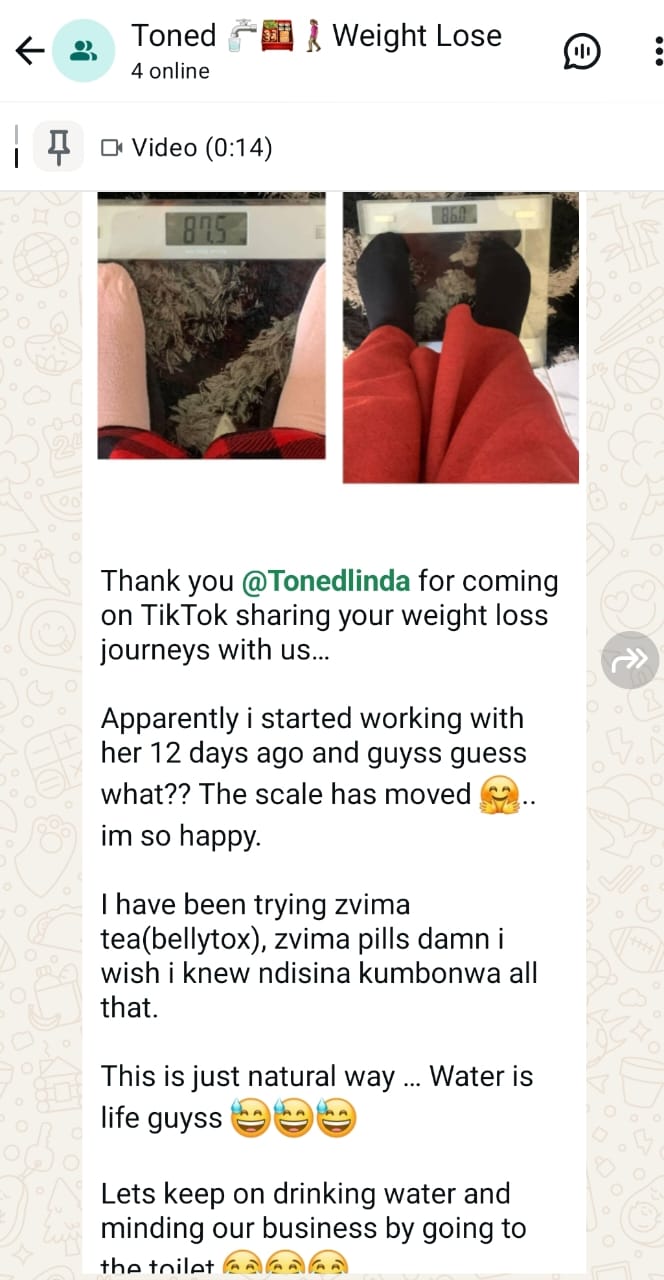This screenshot has height=1280, width=664.
Task: Open the overflow menu
Action: [656, 51]
